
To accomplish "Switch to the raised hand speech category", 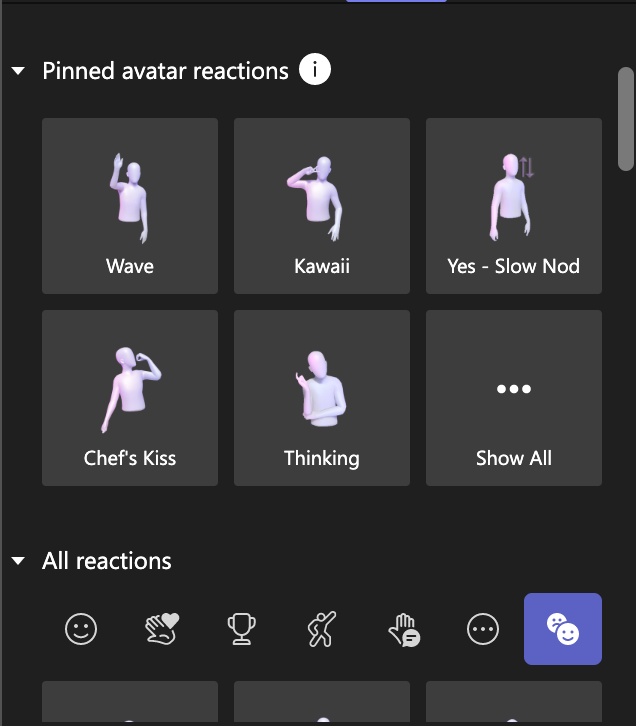I will 403,629.
